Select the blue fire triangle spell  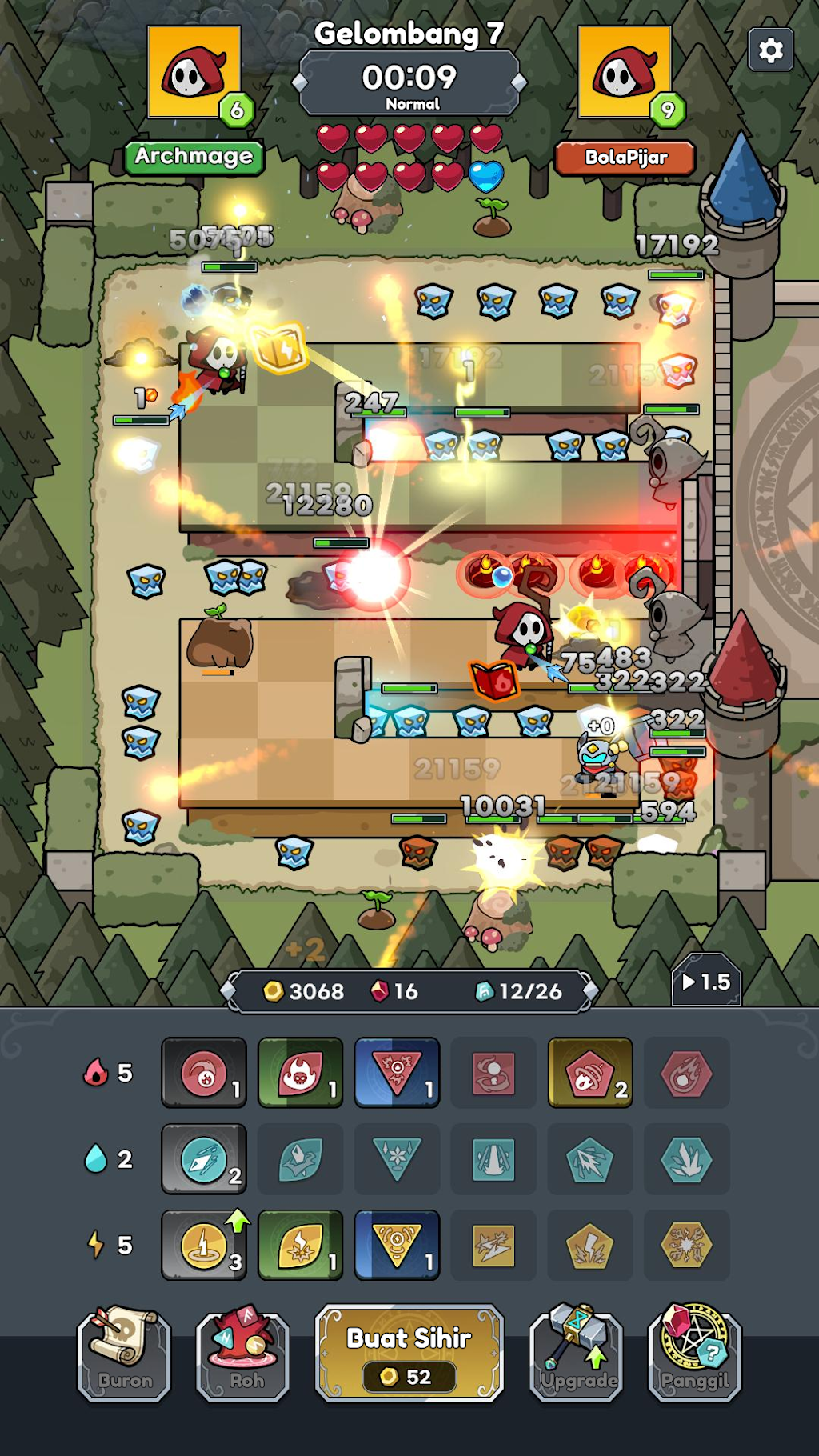[398, 1073]
